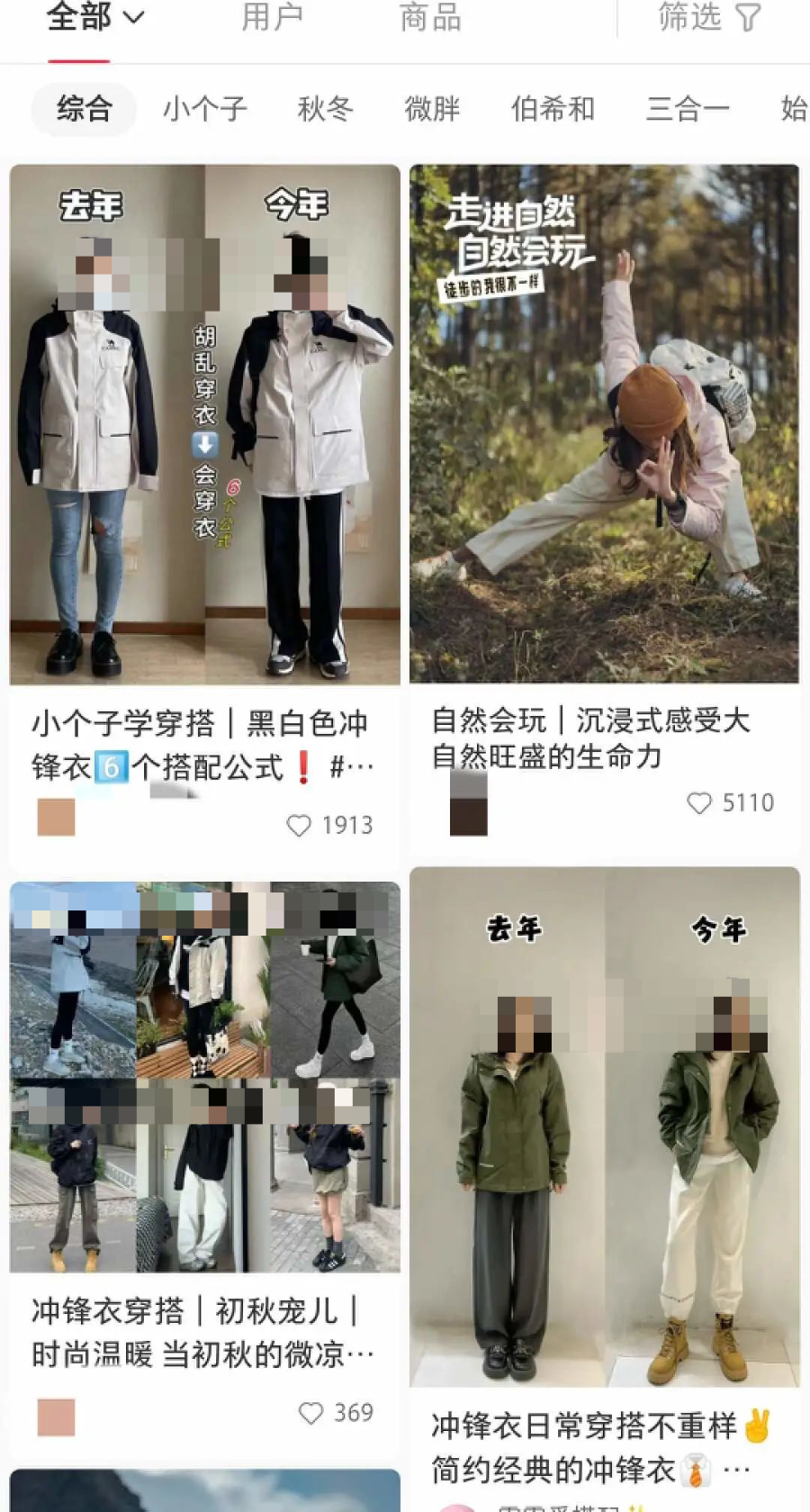
Task: Filter results by 秋冬
Action: pyautogui.click(x=325, y=109)
